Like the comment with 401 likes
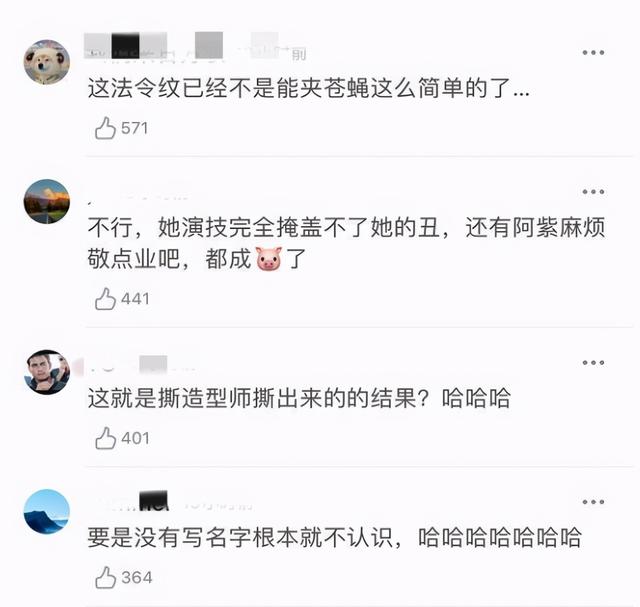640x607 pixels. [x=105, y=438]
